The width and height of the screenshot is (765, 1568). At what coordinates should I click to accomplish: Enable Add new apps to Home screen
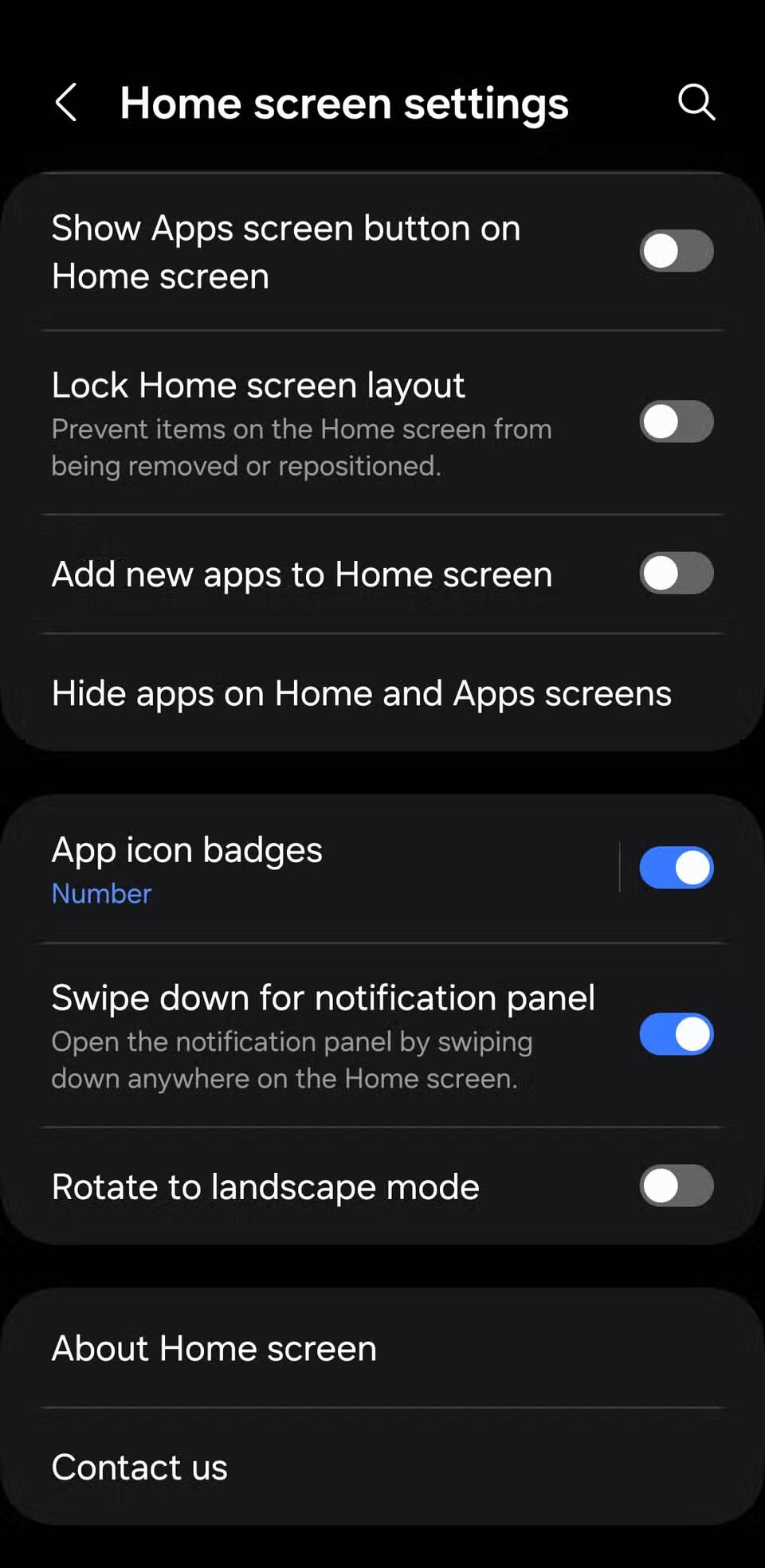tap(676, 574)
